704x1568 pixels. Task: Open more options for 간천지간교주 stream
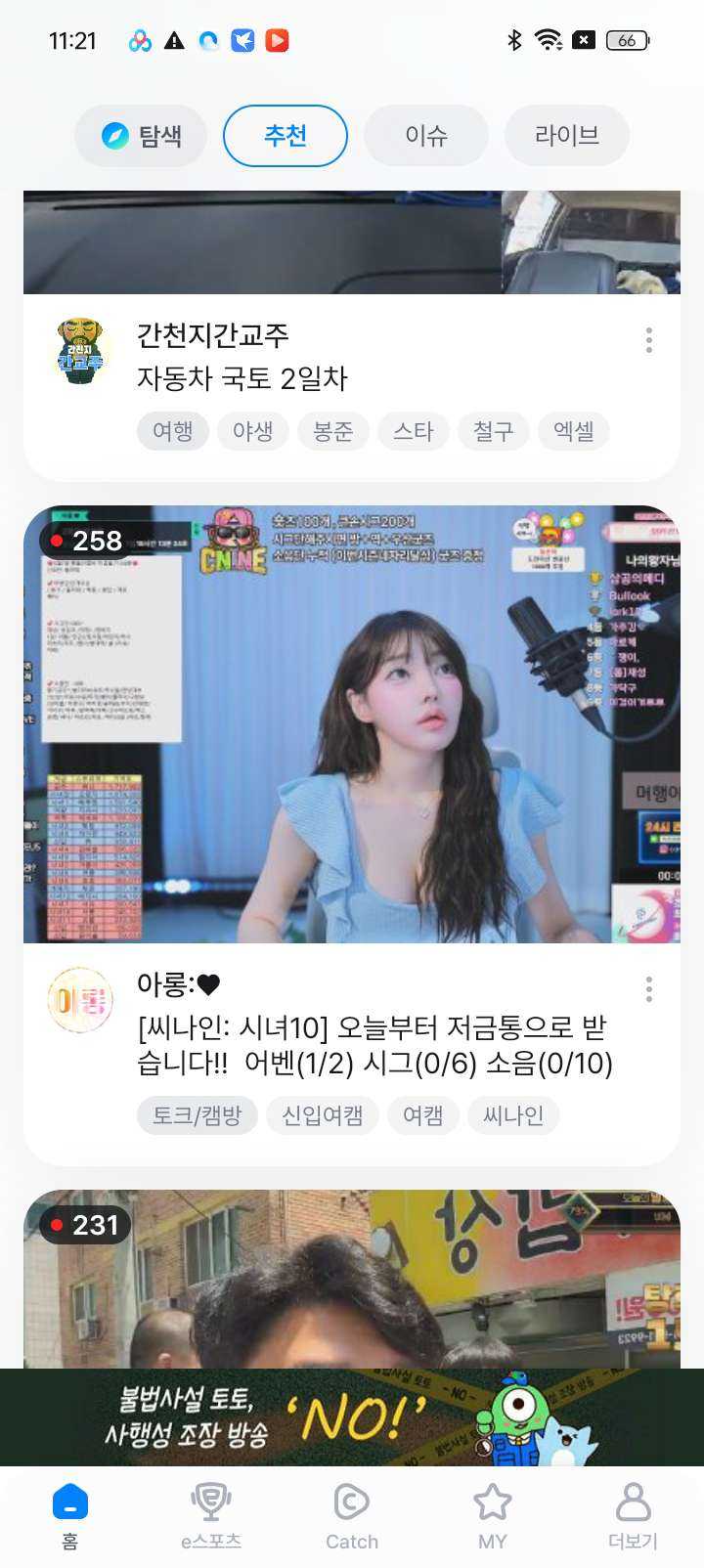coord(649,340)
